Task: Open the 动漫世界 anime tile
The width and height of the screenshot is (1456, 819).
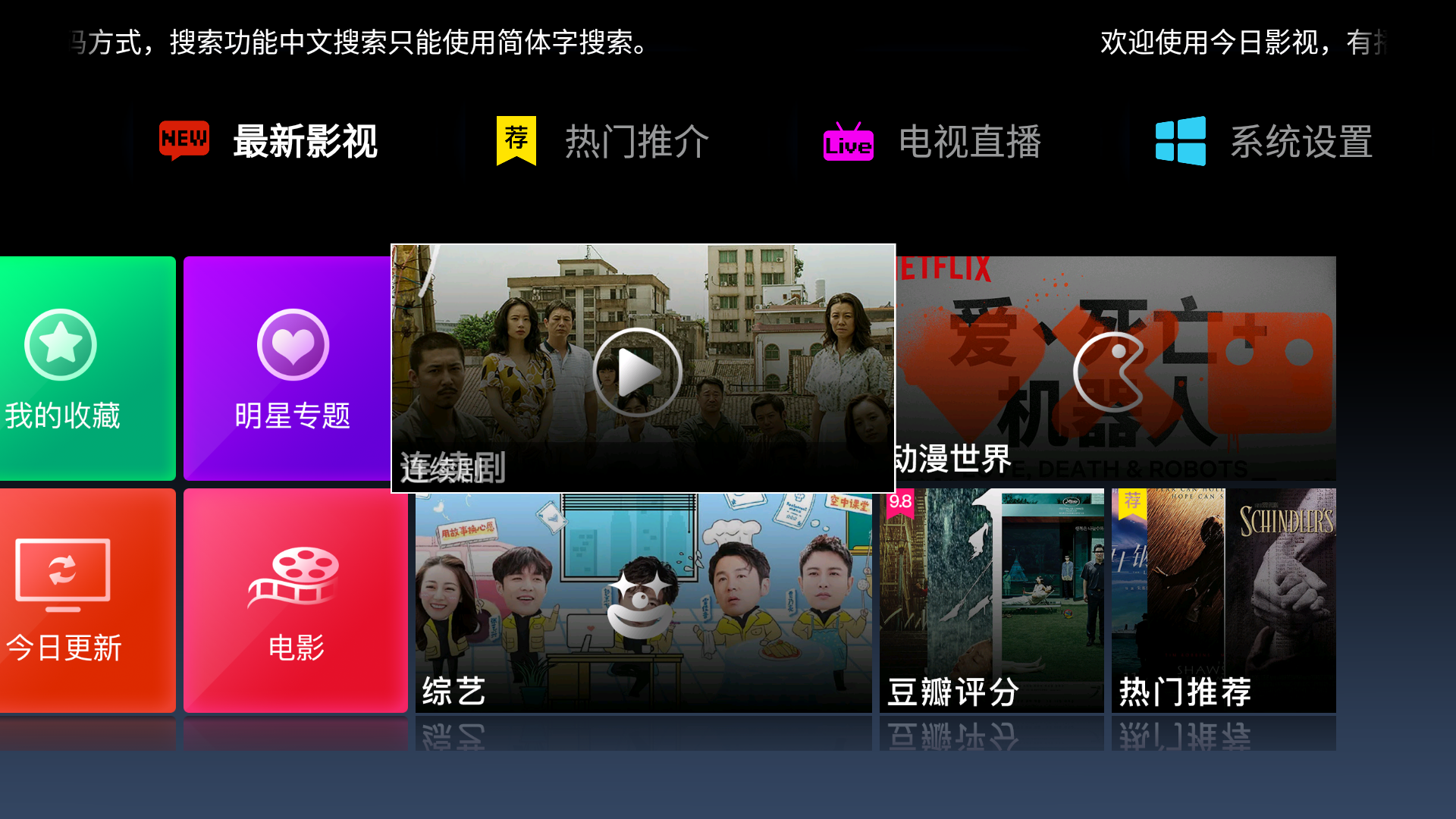Action: pos(1115,369)
